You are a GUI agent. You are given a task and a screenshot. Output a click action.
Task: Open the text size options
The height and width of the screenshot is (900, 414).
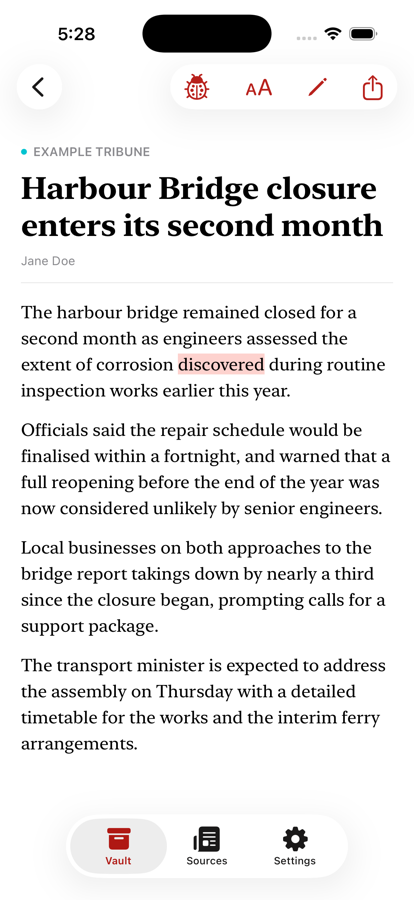point(258,88)
